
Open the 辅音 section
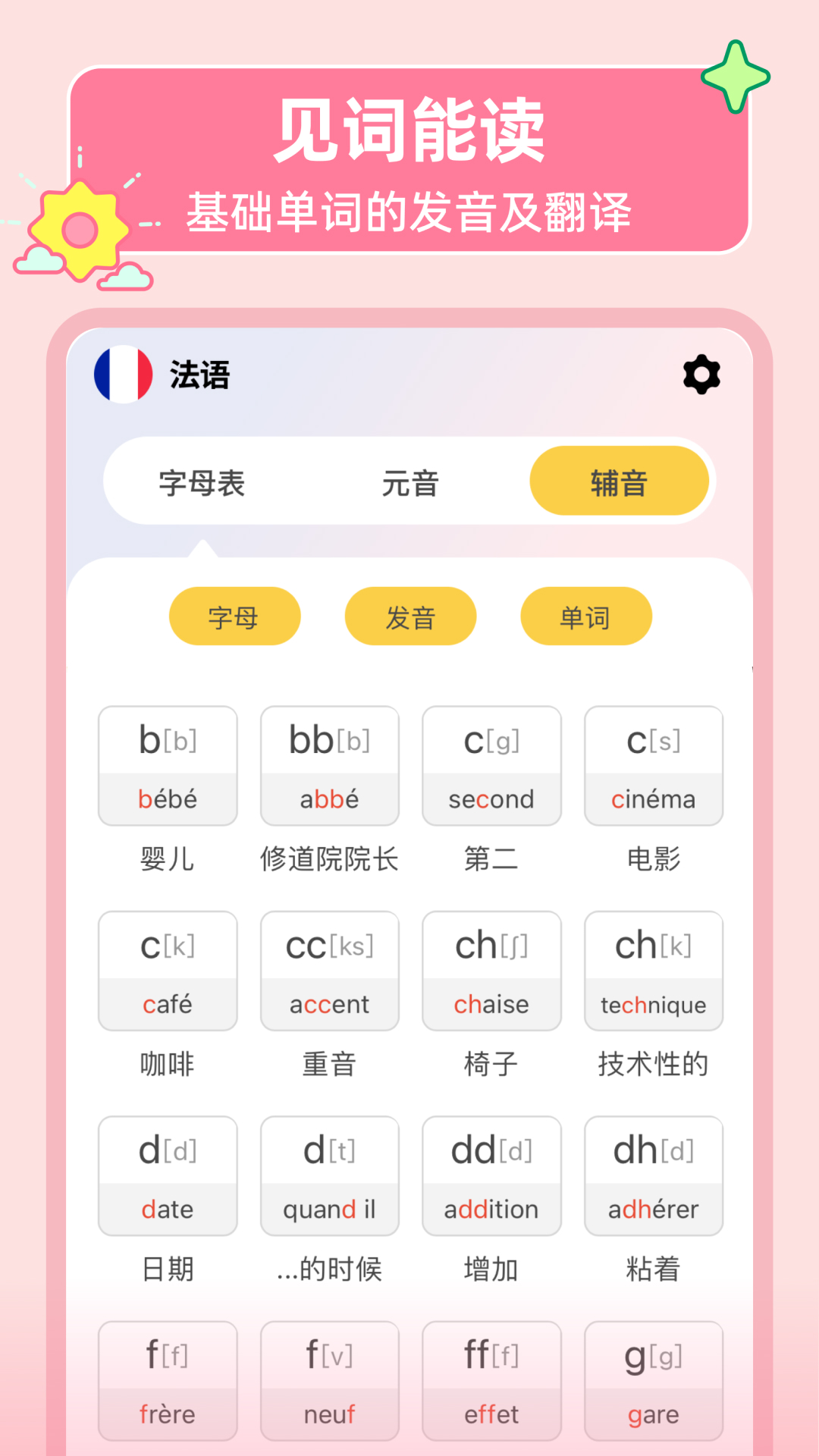coord(619,480)
